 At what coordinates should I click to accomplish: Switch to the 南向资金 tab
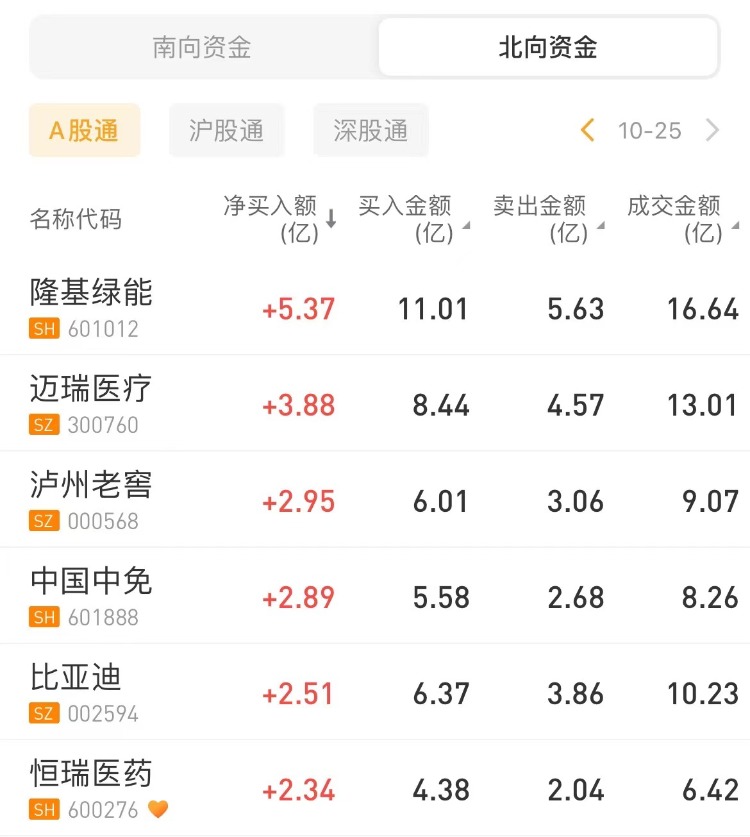coord(202,47)
